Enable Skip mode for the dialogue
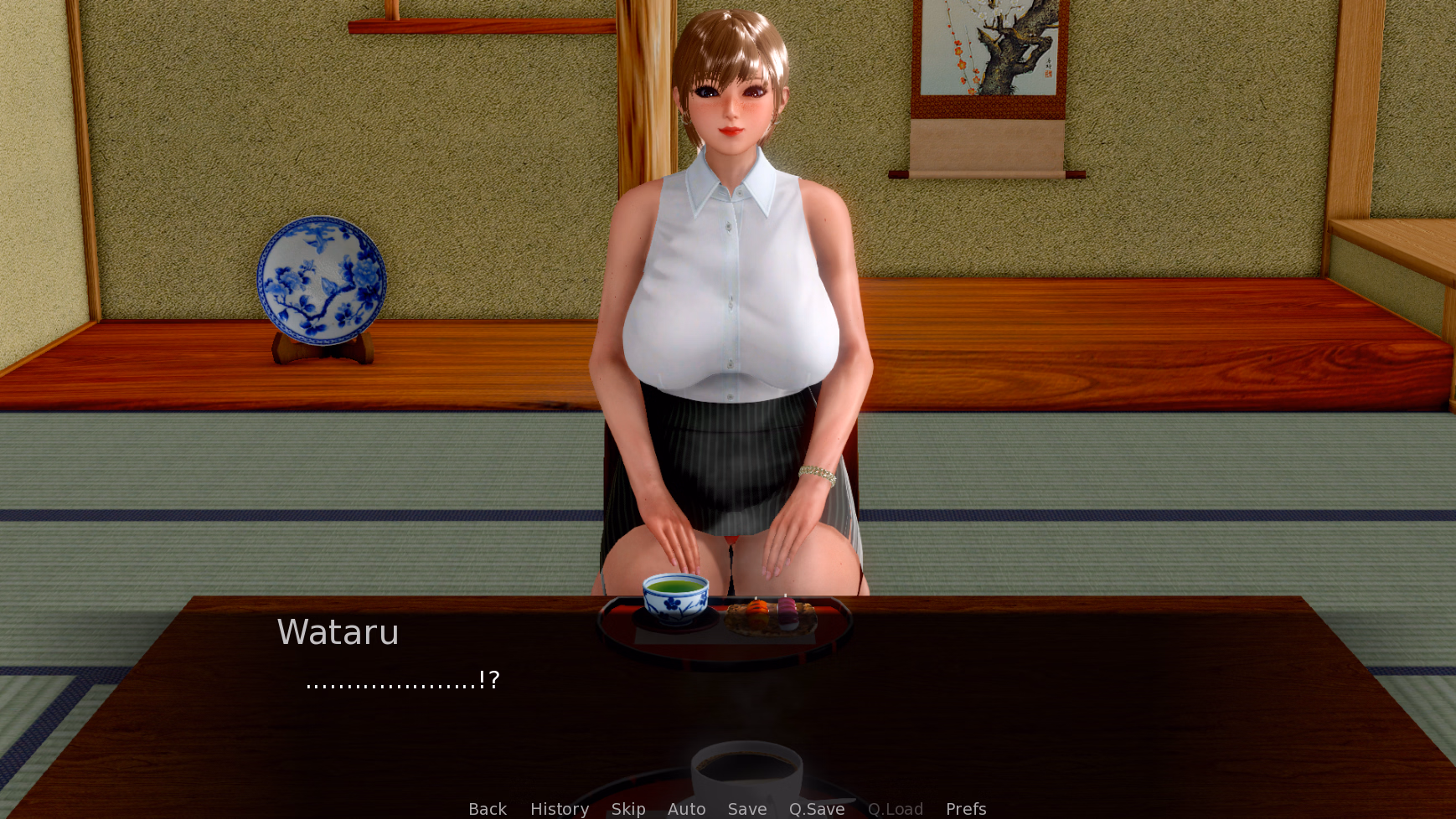Screen dimensions: 1456x819 click(x=627, y=808)
